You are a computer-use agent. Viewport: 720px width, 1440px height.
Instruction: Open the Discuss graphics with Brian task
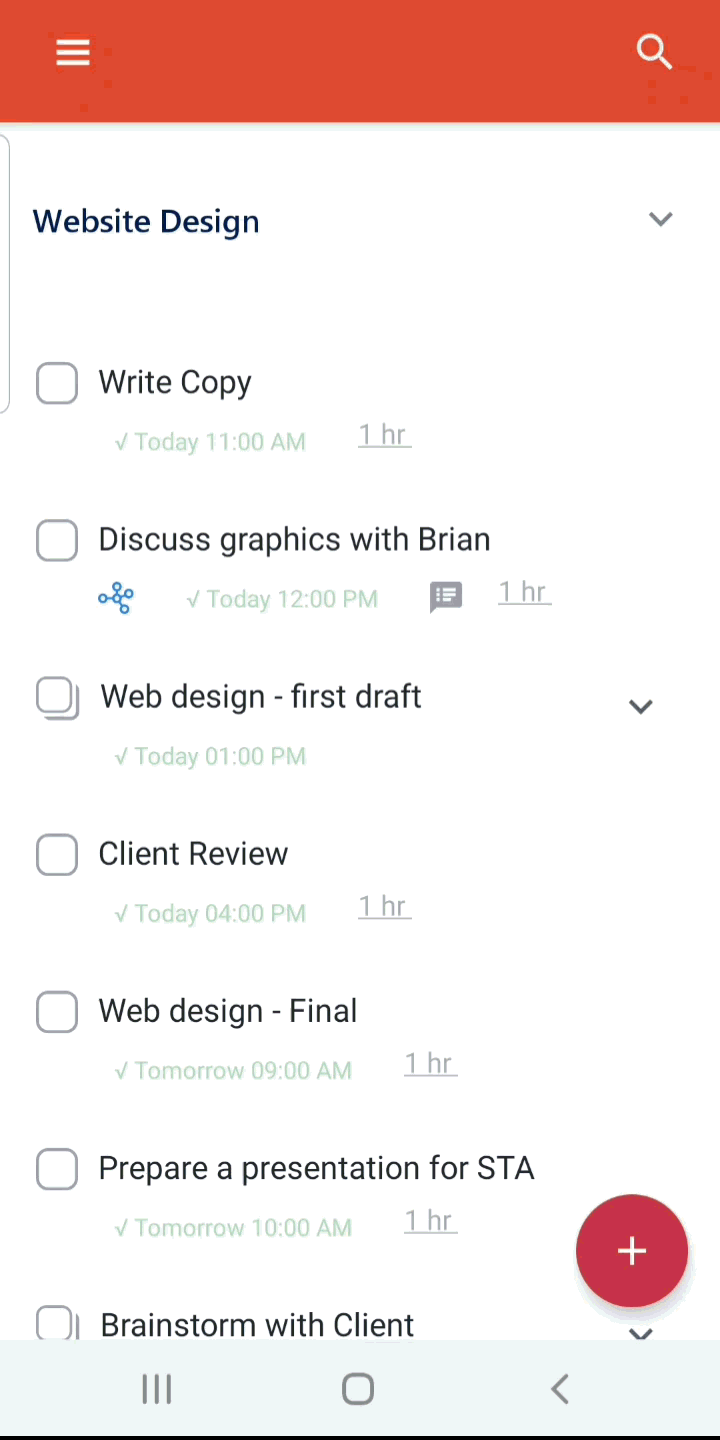point(294,539)
